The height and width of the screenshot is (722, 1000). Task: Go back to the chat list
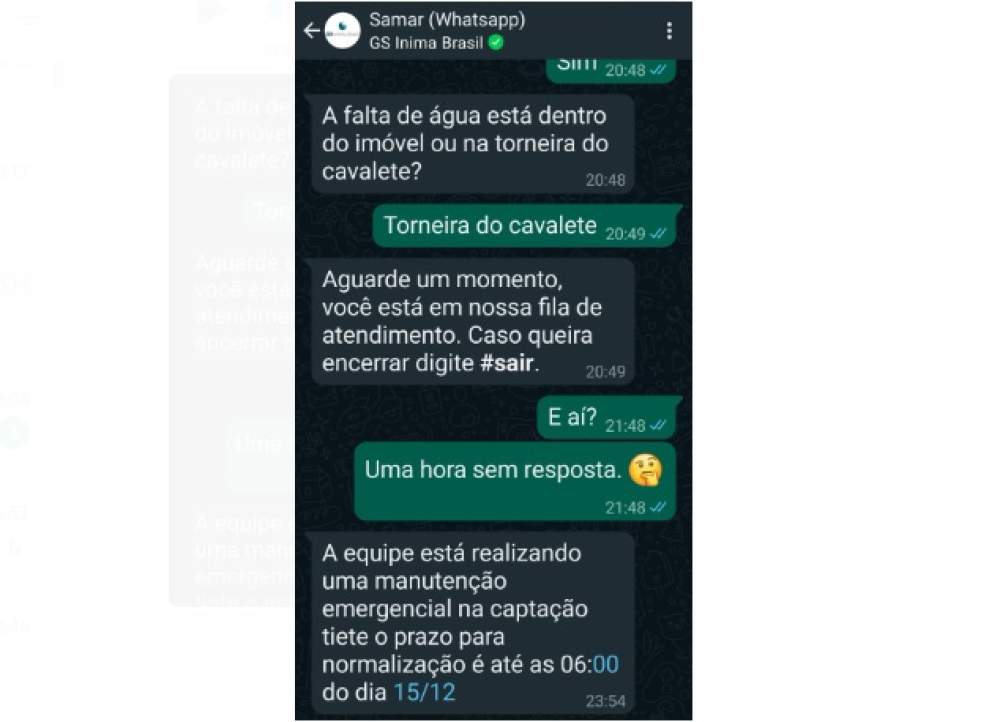pos(311,31)
